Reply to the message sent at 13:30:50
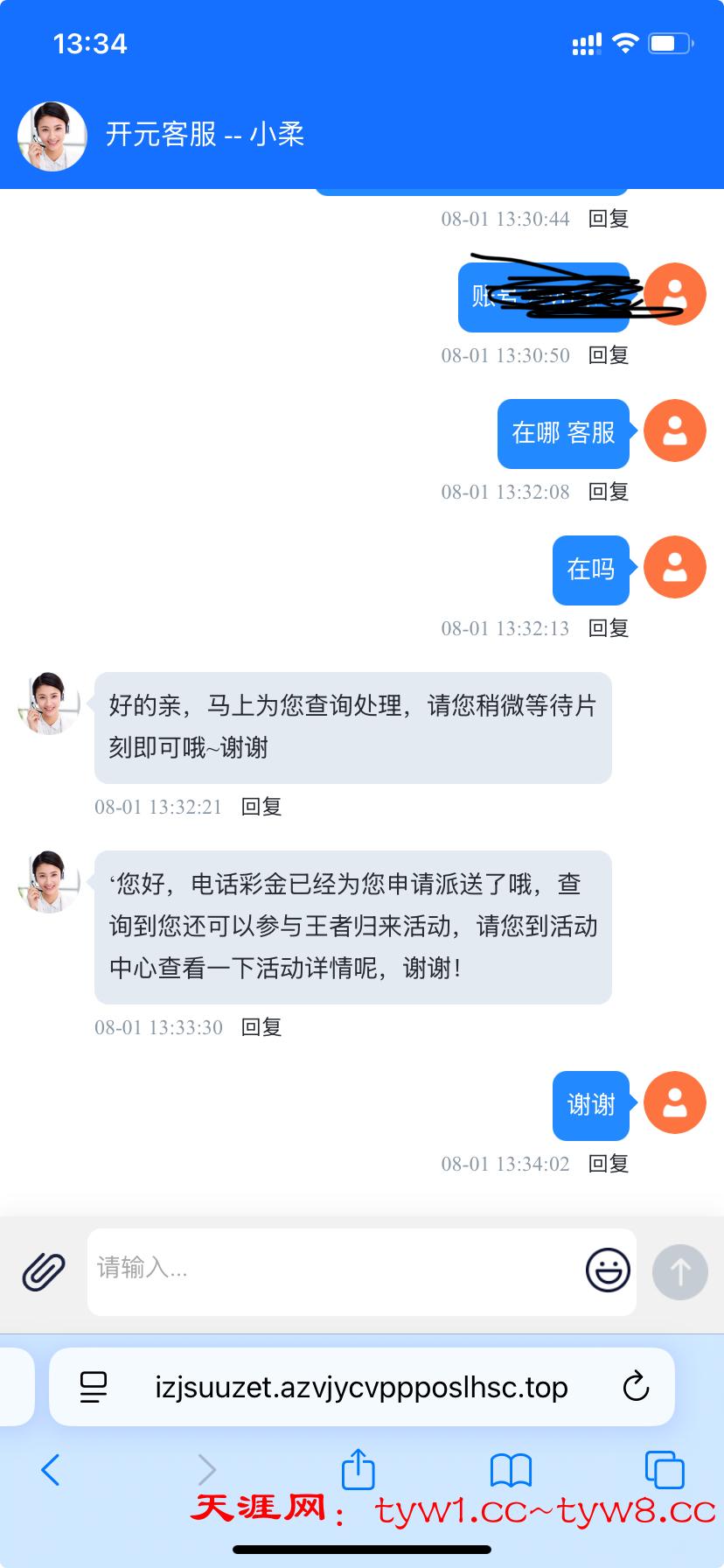The width and height of the screenshot is (724, 1568). (609, 355)
